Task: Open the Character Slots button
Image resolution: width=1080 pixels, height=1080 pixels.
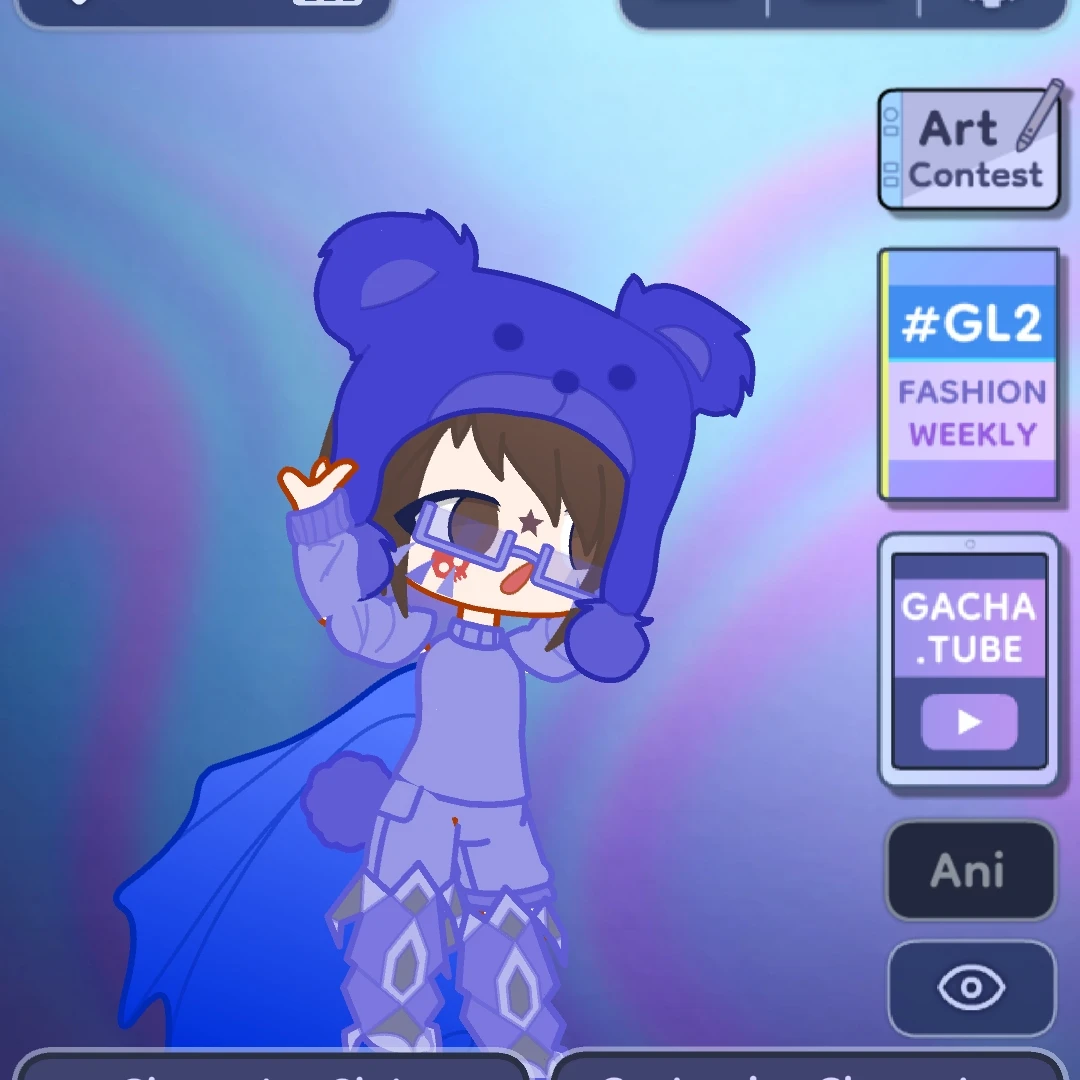Action: 270,1068
